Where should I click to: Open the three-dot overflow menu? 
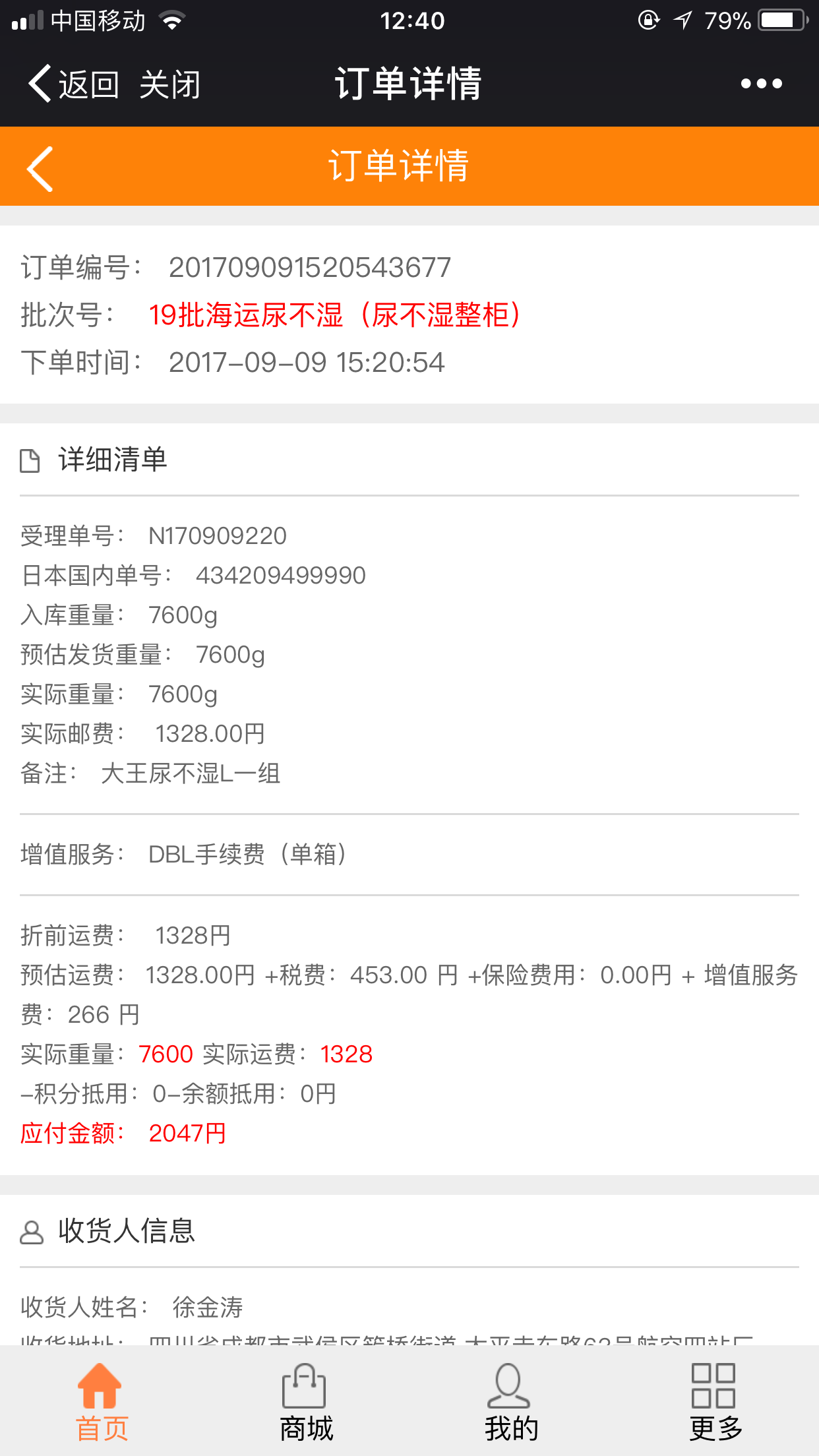coord(761,84)
